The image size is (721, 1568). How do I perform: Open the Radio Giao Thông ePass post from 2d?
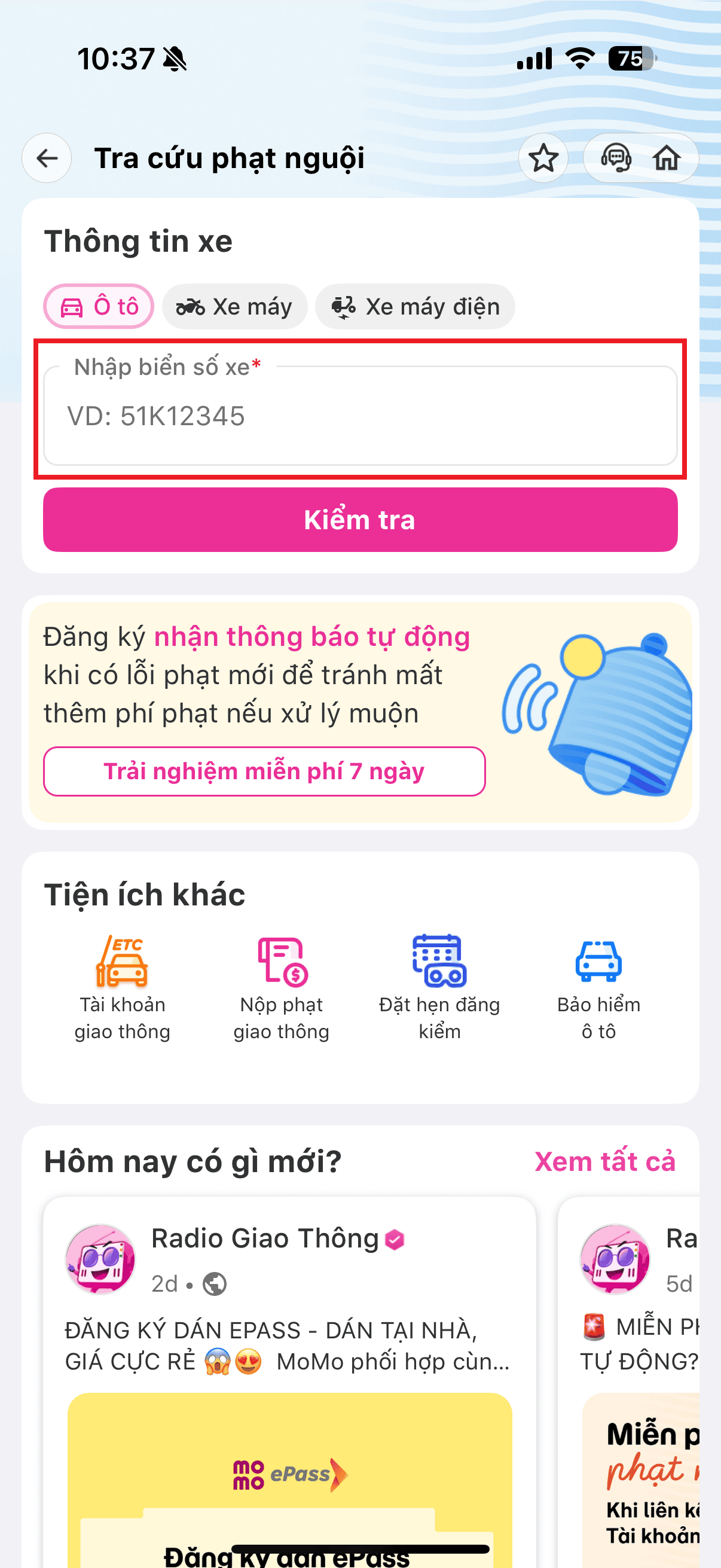288,1345
